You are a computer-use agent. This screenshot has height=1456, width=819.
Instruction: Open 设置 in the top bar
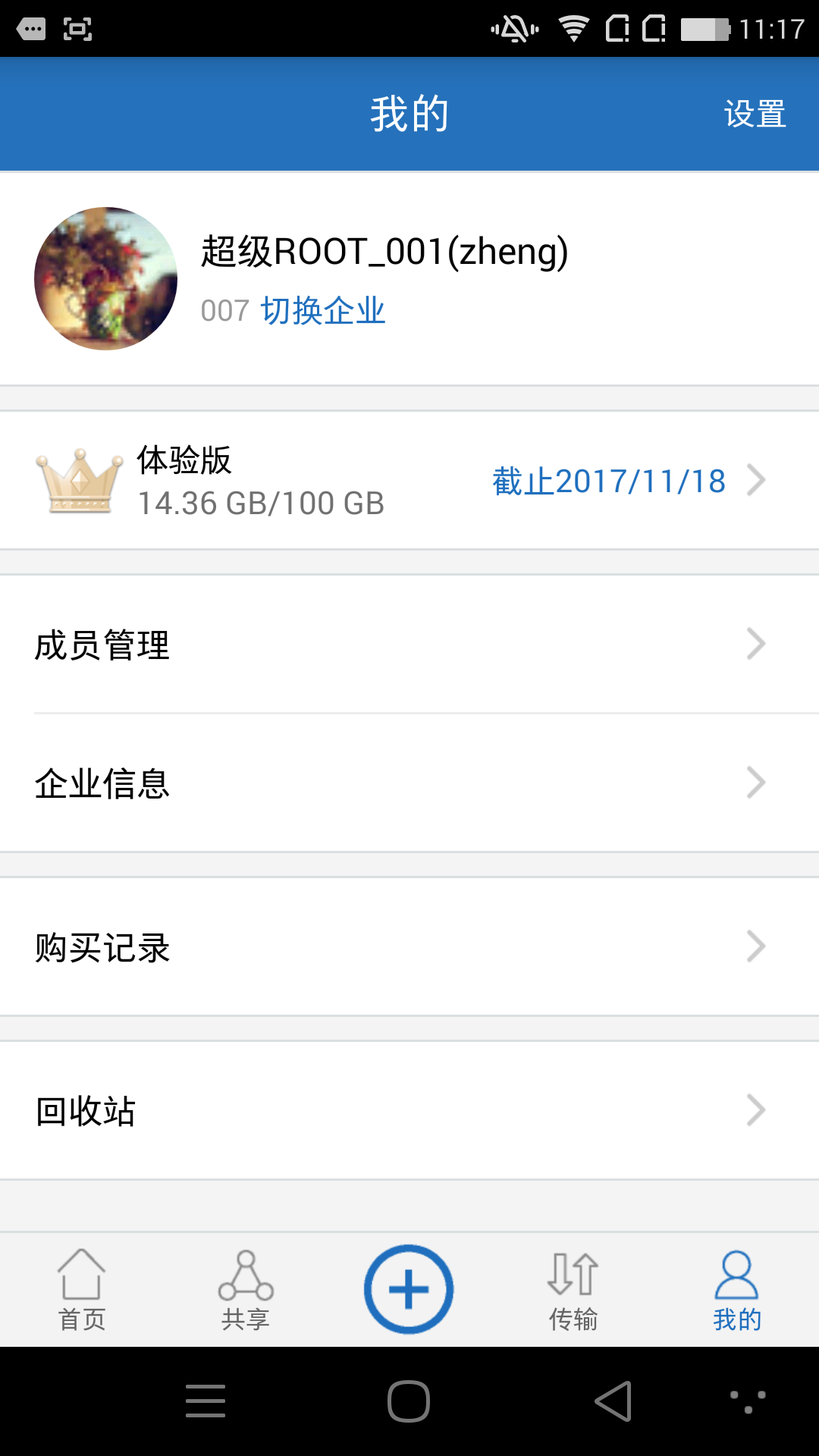tap(755, 115)
